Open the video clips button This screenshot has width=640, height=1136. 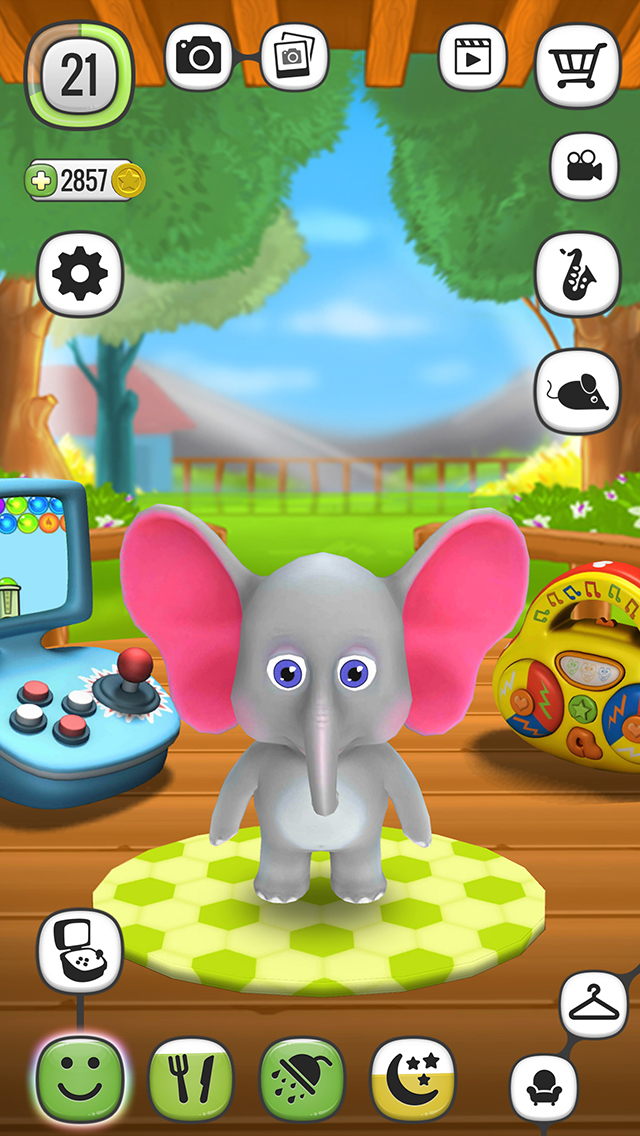coord(473,57)
